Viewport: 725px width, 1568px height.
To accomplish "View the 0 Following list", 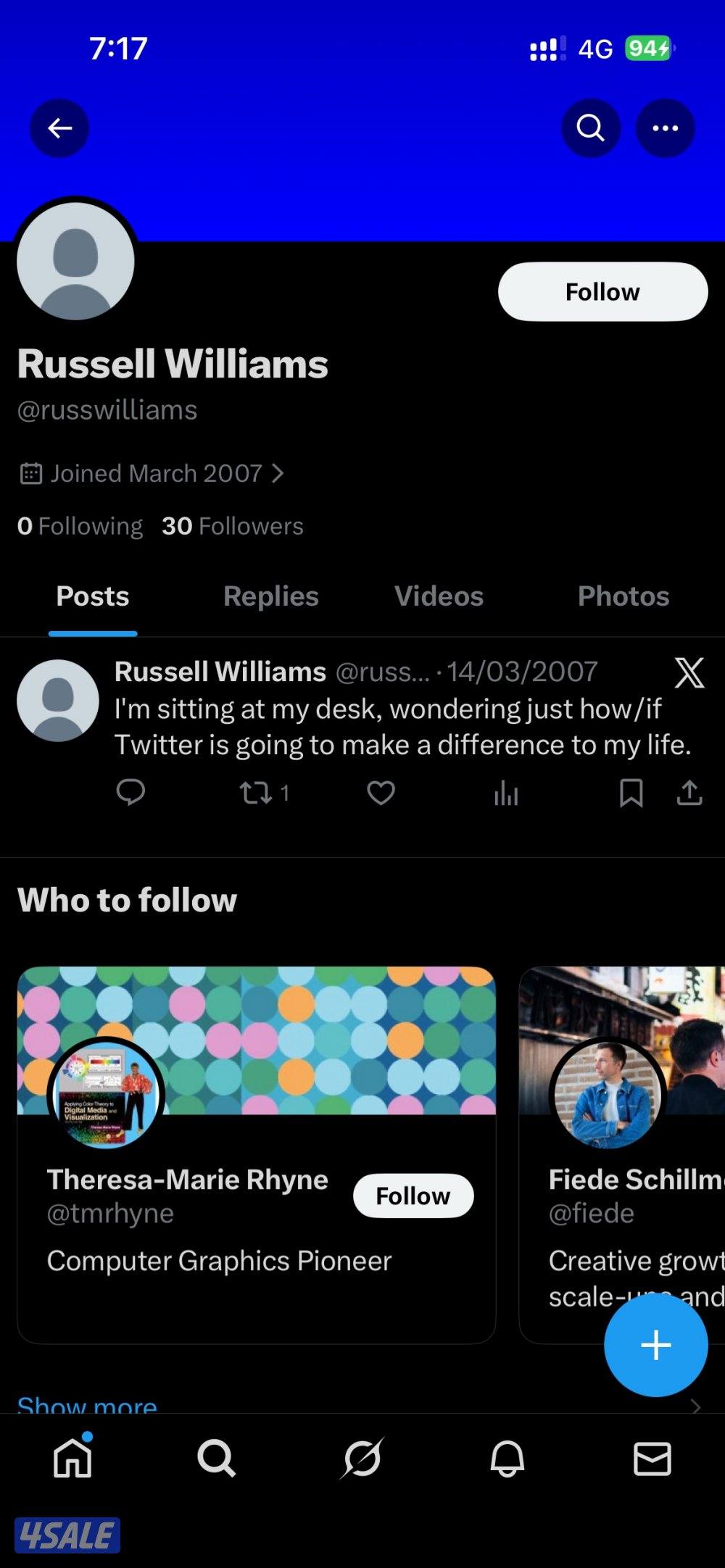I will click(x=80, y=526).
